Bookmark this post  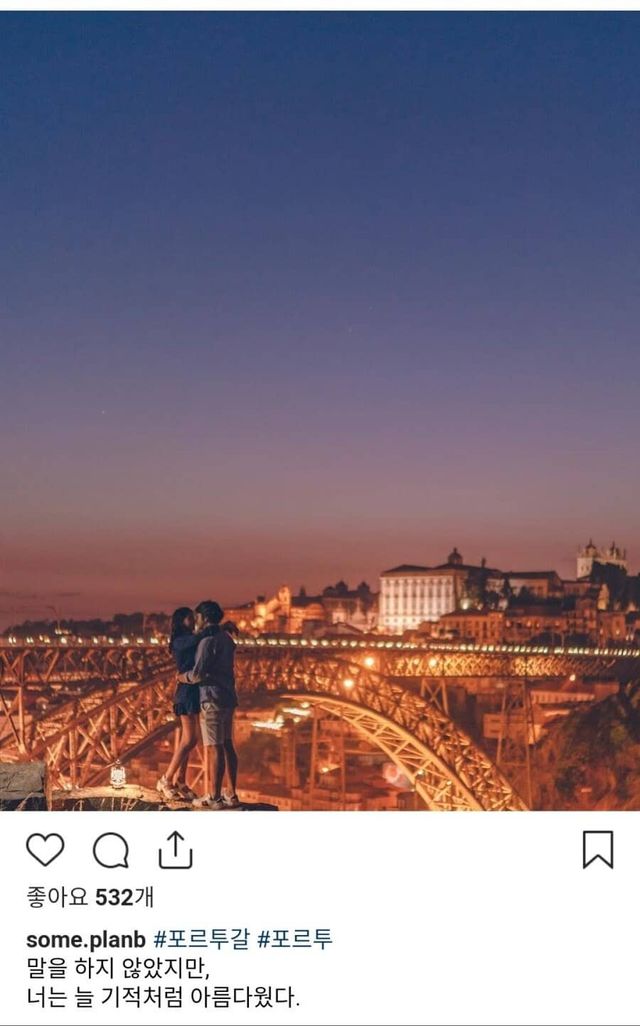[597, 850]
